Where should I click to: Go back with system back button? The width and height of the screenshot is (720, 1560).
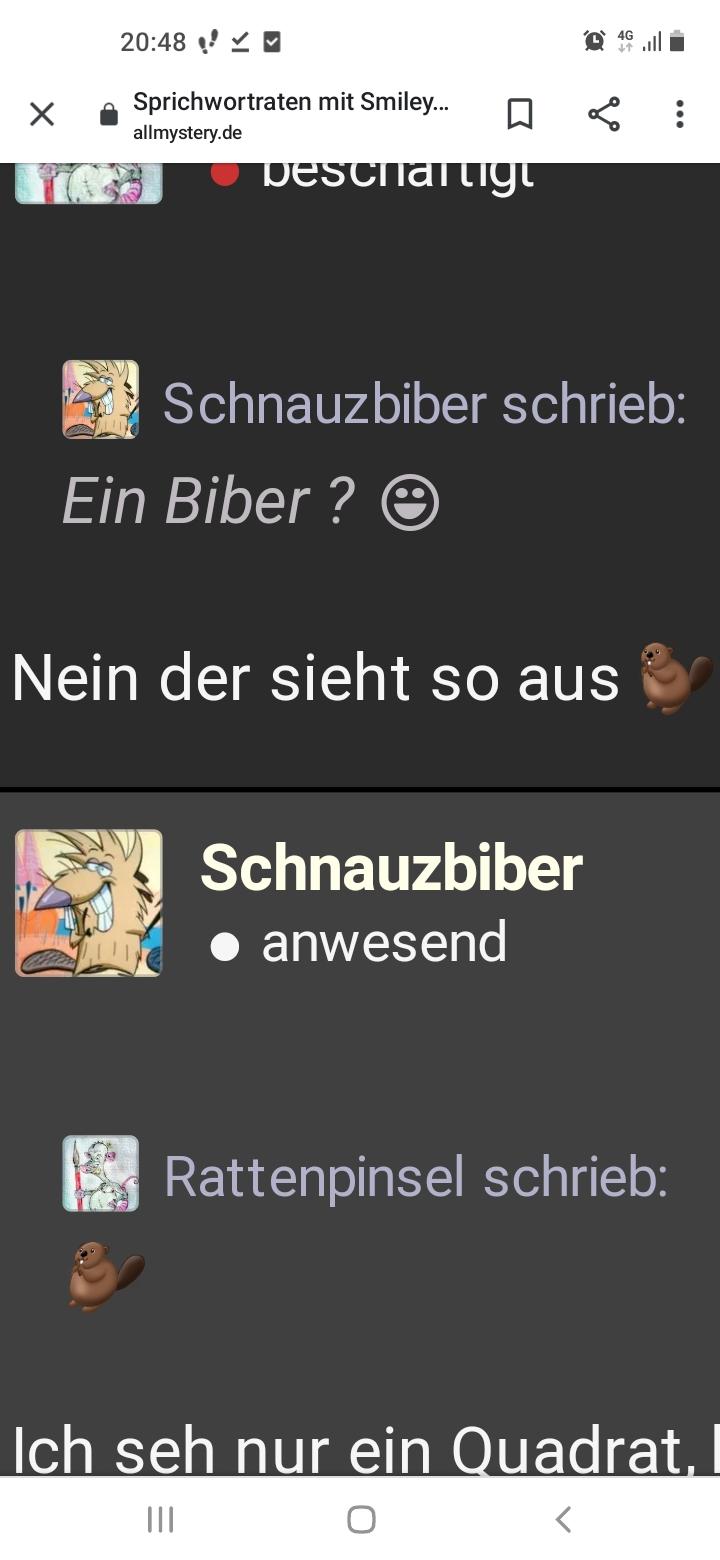[x=563, y=1519]
